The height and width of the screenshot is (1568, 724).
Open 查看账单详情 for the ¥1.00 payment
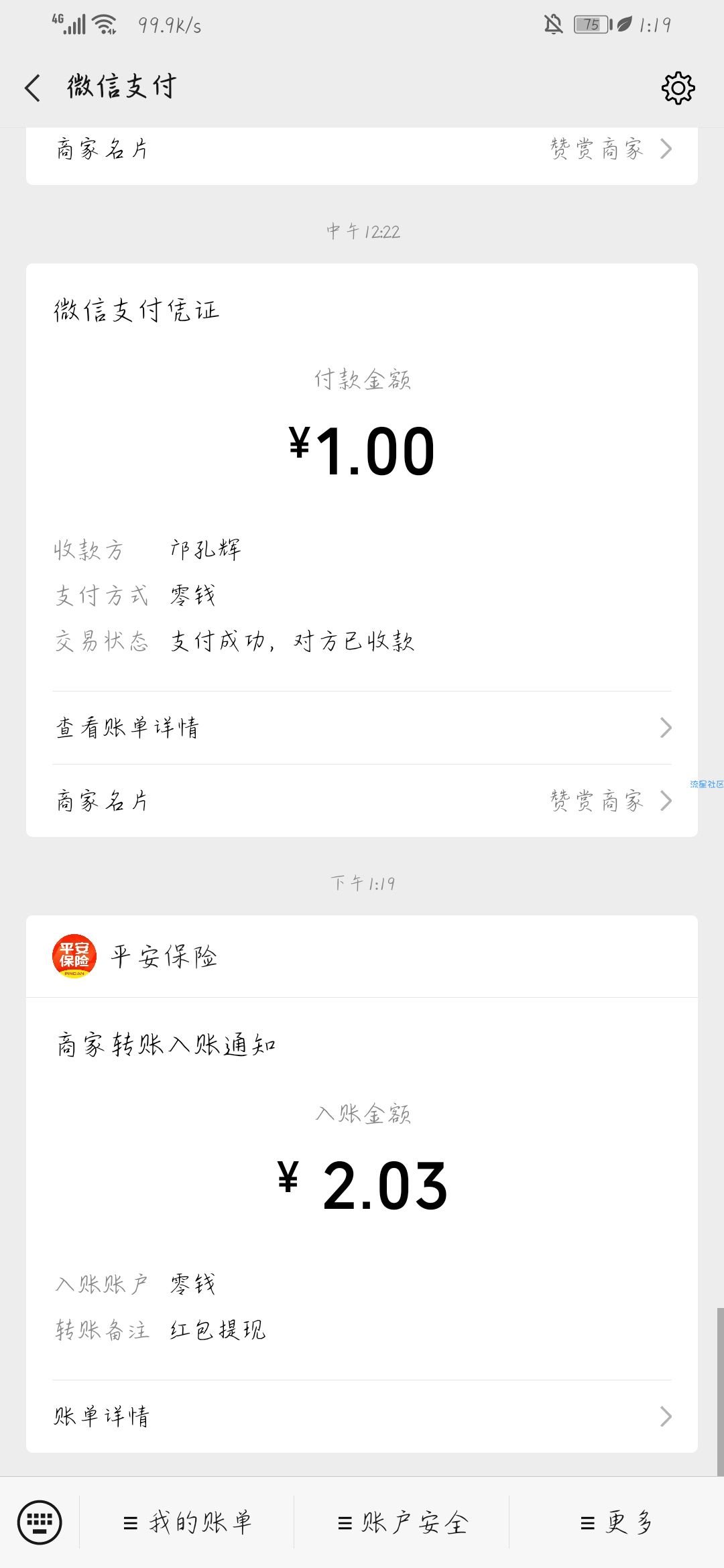click(362, 728)
